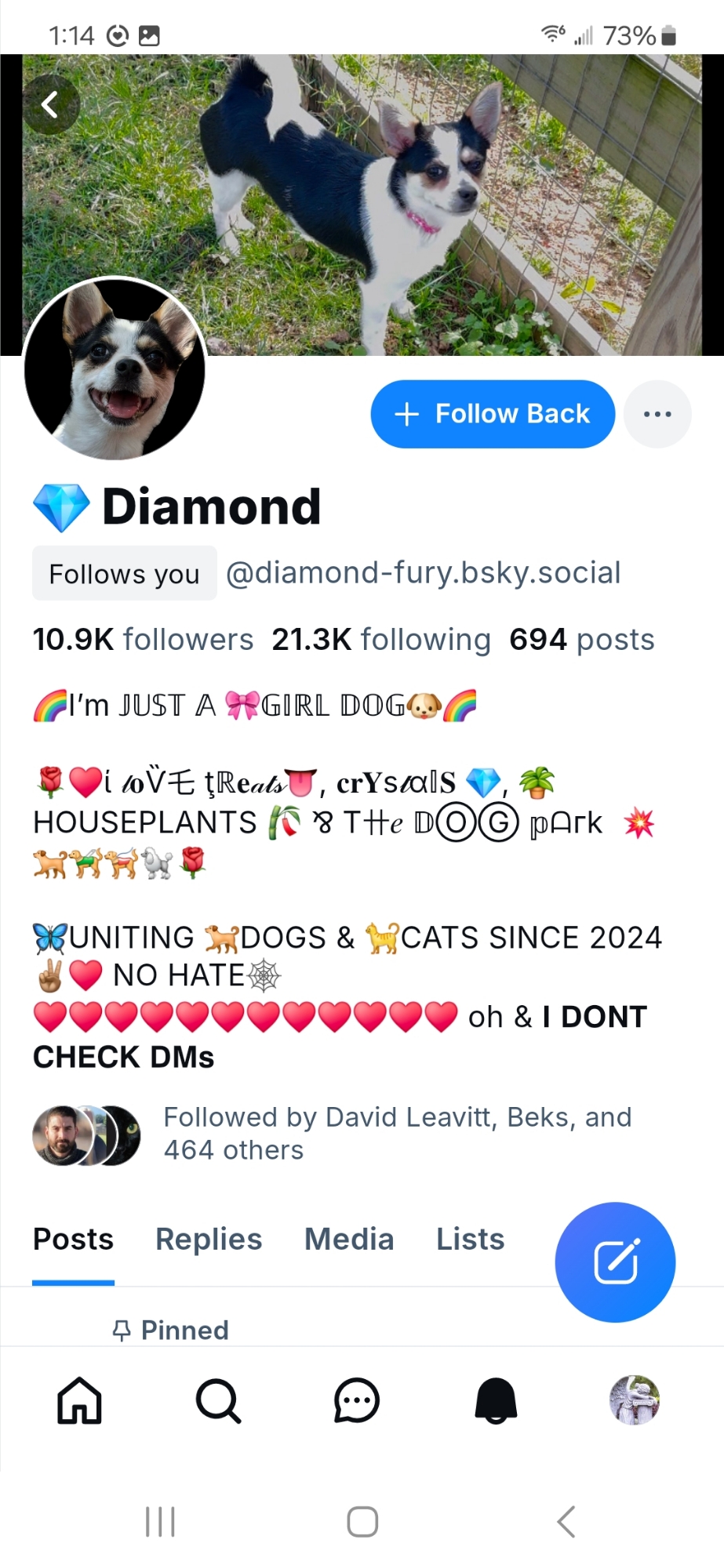Go to the Home feed

[x=79, y=1400]
